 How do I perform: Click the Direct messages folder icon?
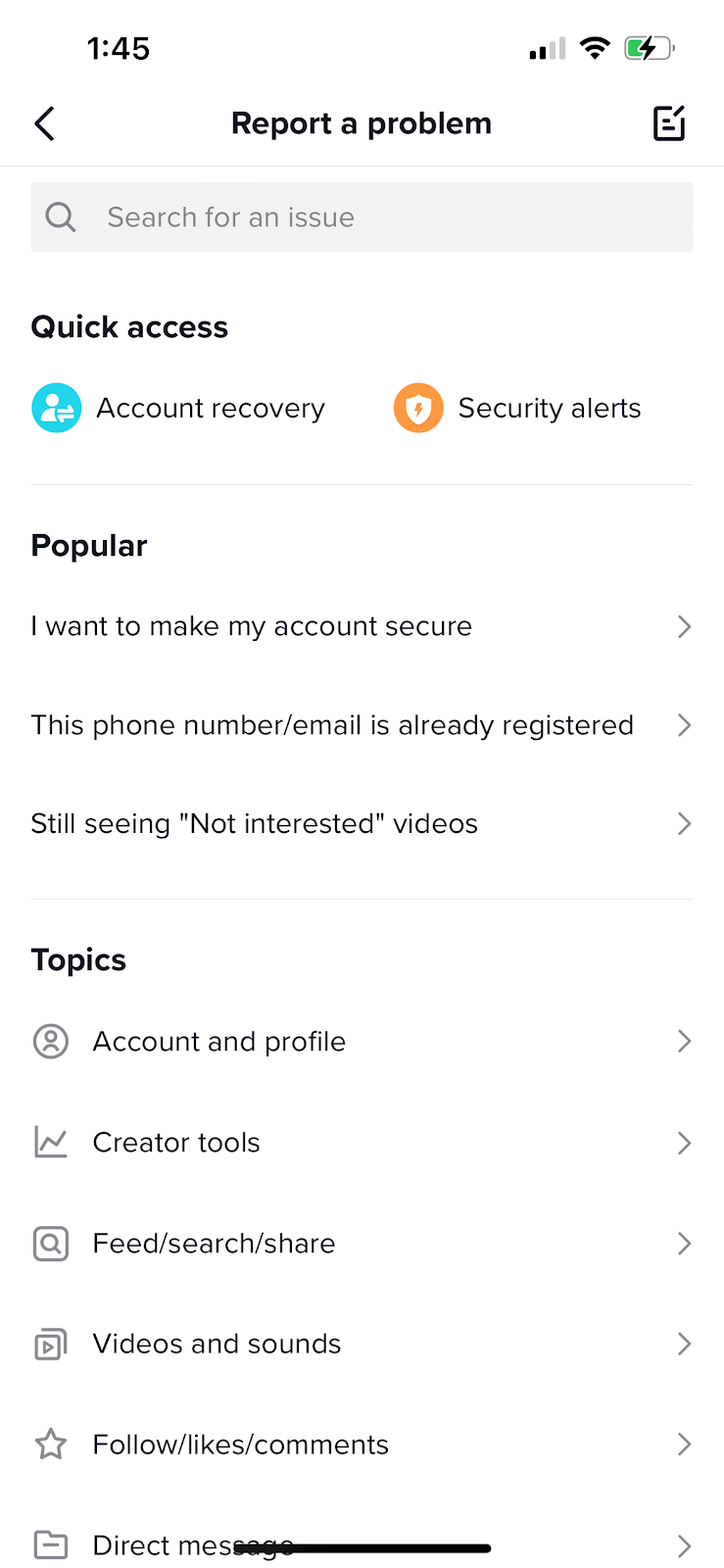click(51, 1545)
